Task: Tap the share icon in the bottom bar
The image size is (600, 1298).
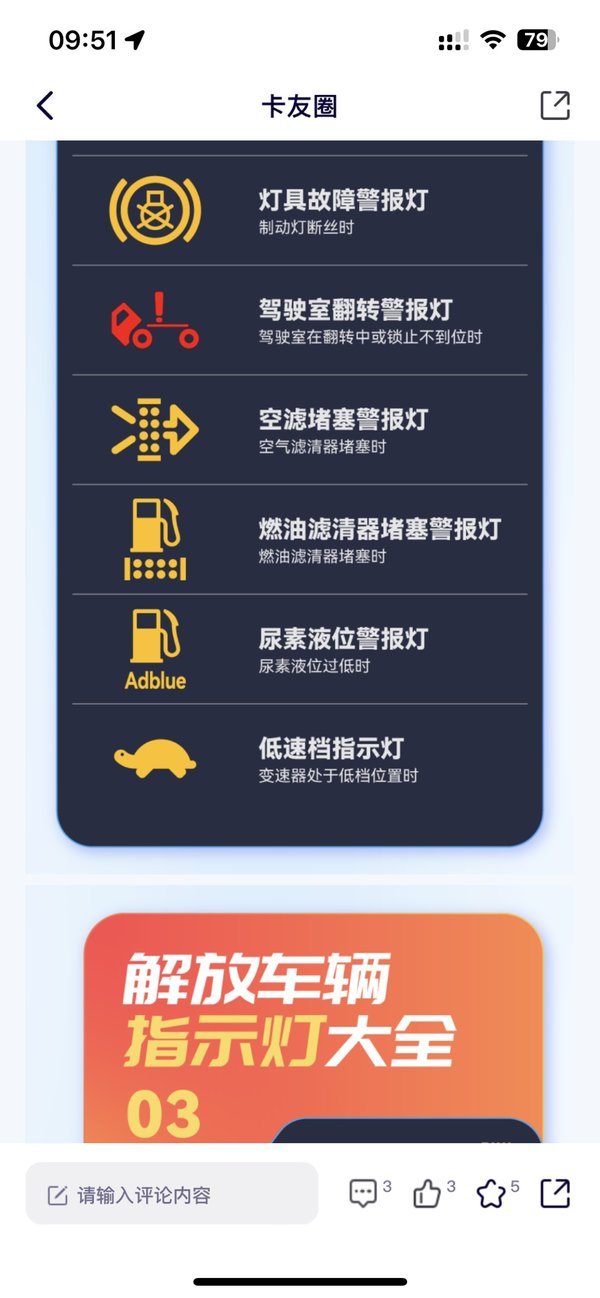Action: [554, 1193]
